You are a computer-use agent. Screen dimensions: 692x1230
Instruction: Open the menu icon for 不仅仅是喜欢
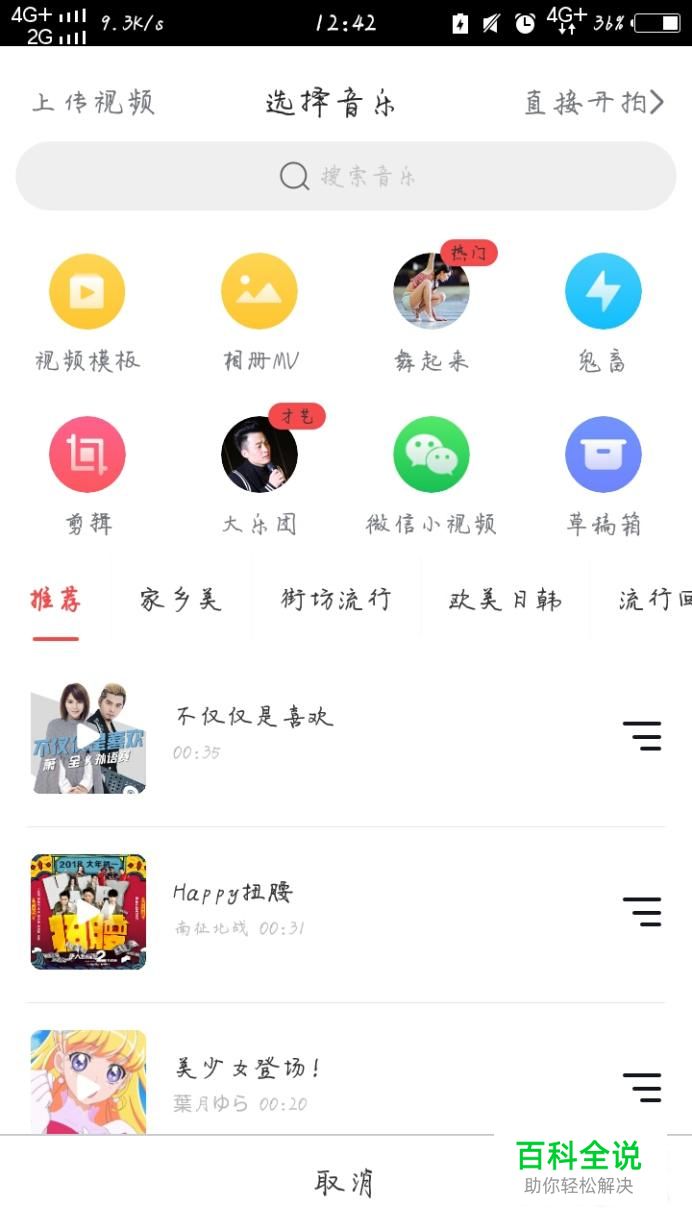coord(642,736)
